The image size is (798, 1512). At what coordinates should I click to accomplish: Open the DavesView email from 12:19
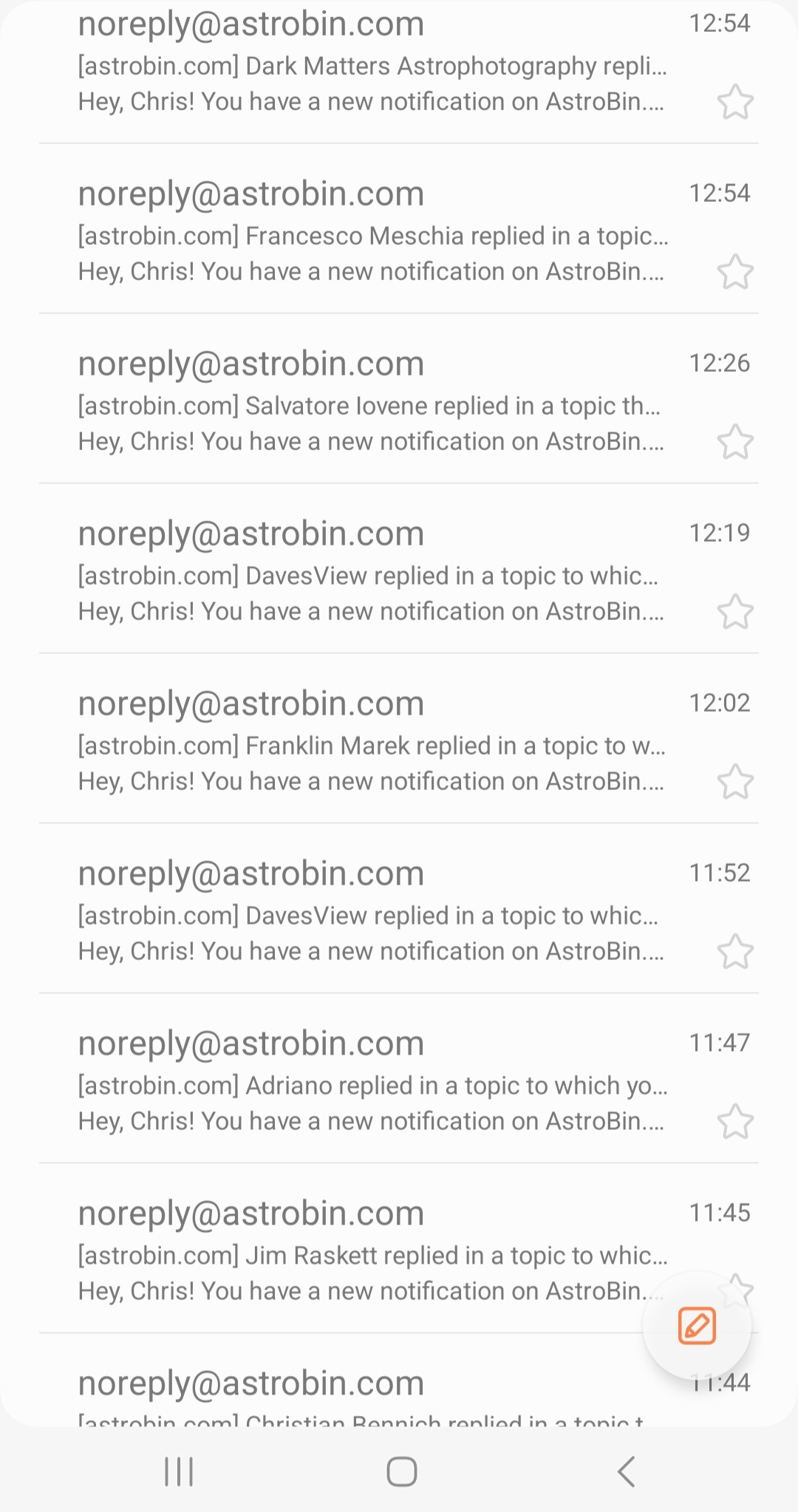point(399,569)
